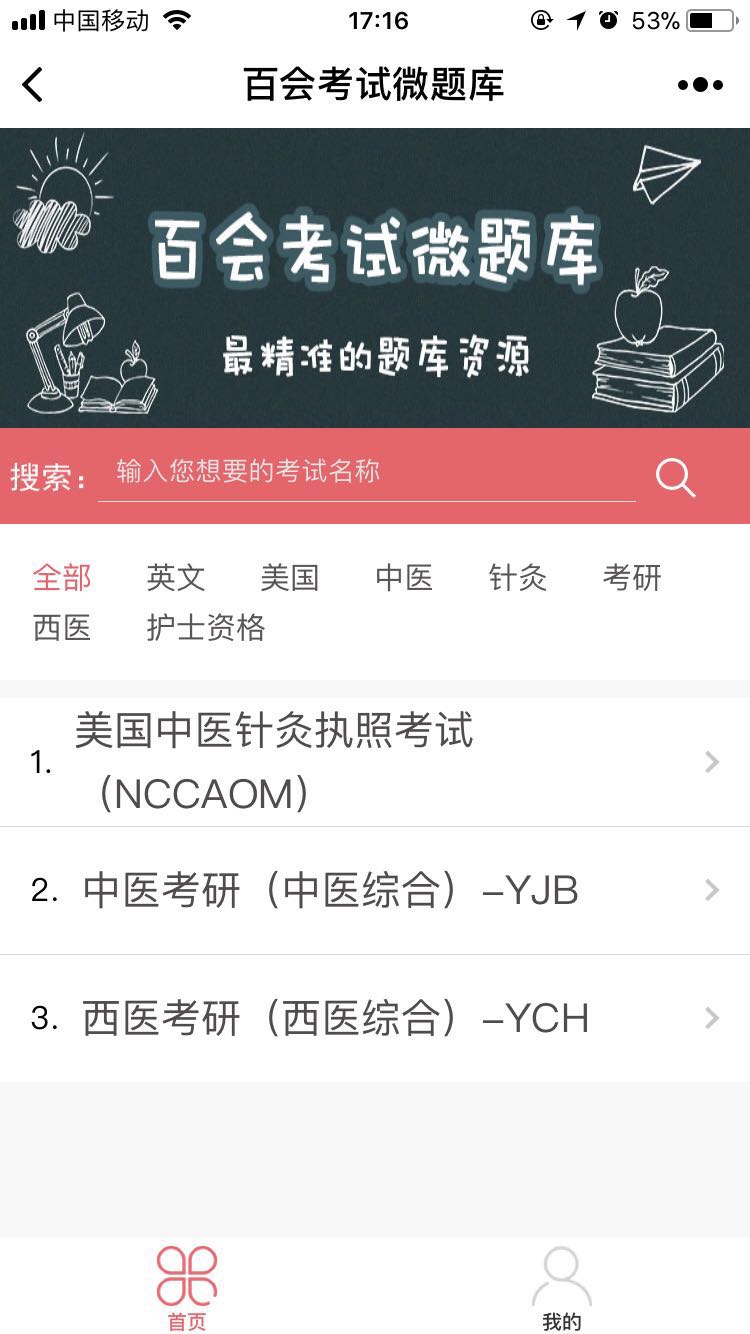Go to the 我的 tab
This screenshot has height=1334, width=750.
(562, 1288)
